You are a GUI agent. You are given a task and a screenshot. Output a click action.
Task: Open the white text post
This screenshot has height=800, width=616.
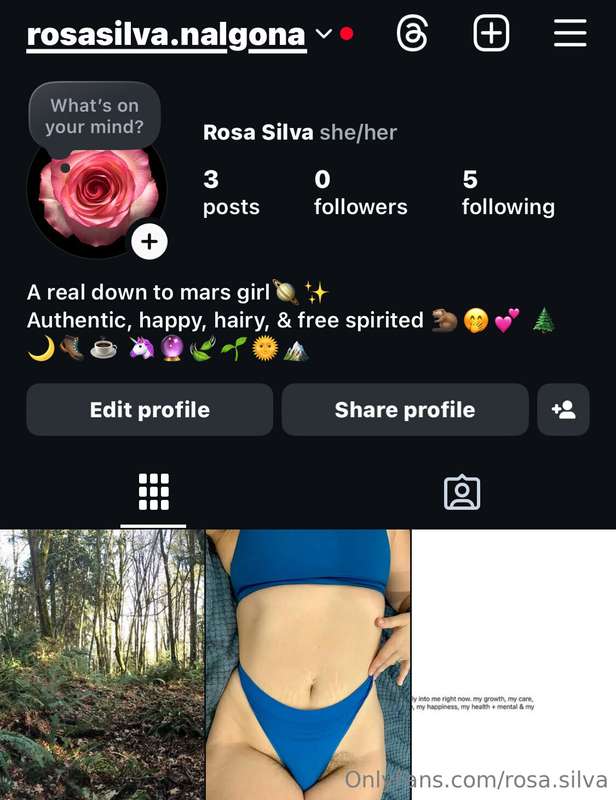click(x=514, y=664)
